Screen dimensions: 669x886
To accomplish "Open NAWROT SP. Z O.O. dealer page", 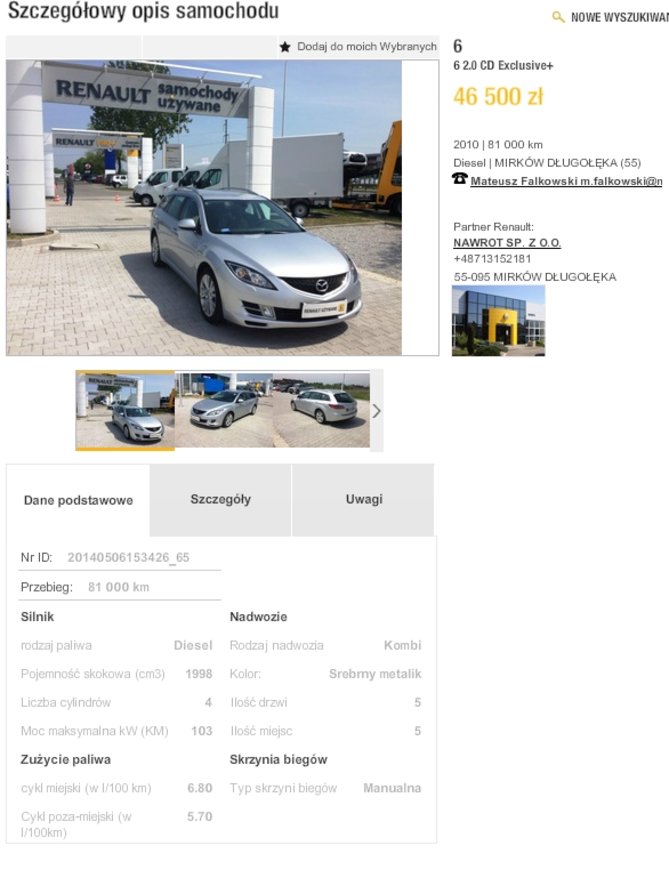I will [506, 243].
